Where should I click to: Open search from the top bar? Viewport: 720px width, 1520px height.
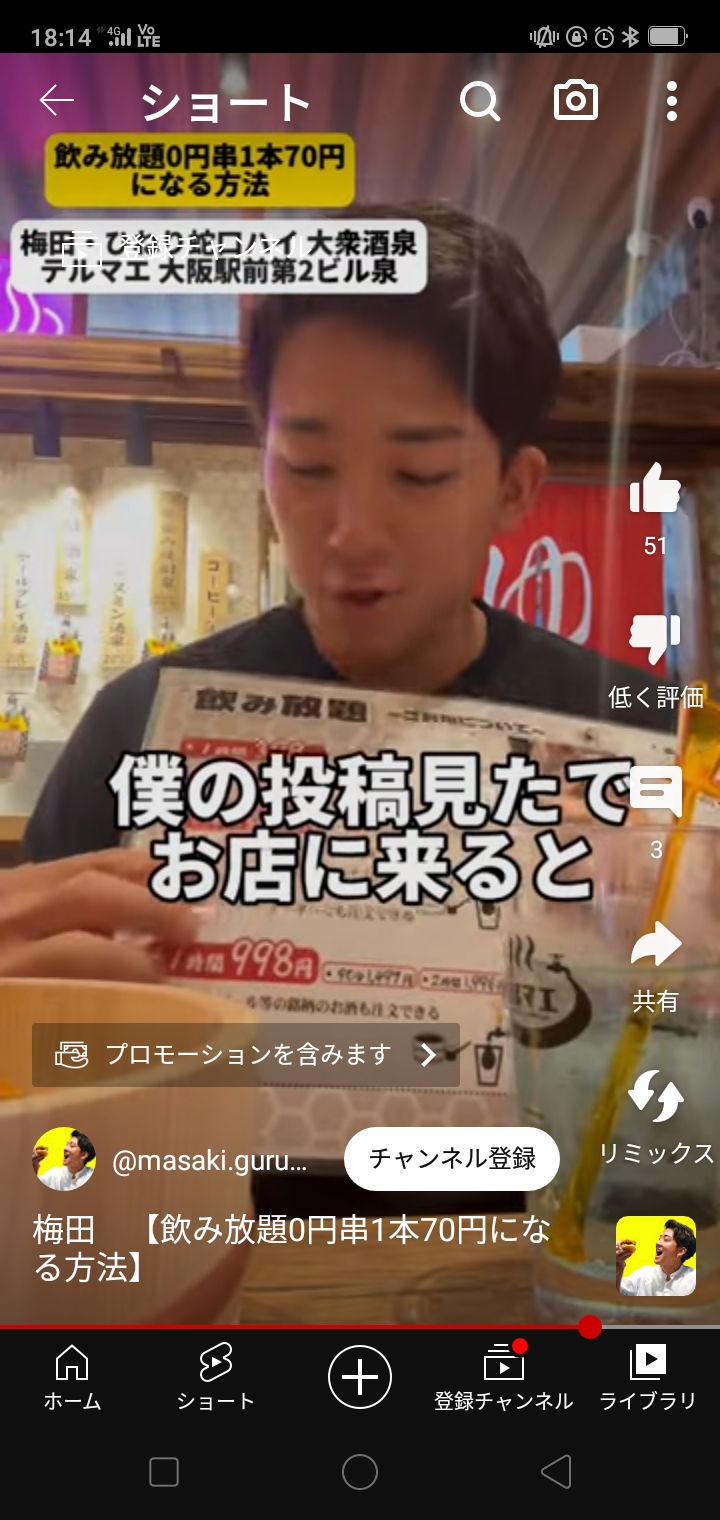pos(480,101)
